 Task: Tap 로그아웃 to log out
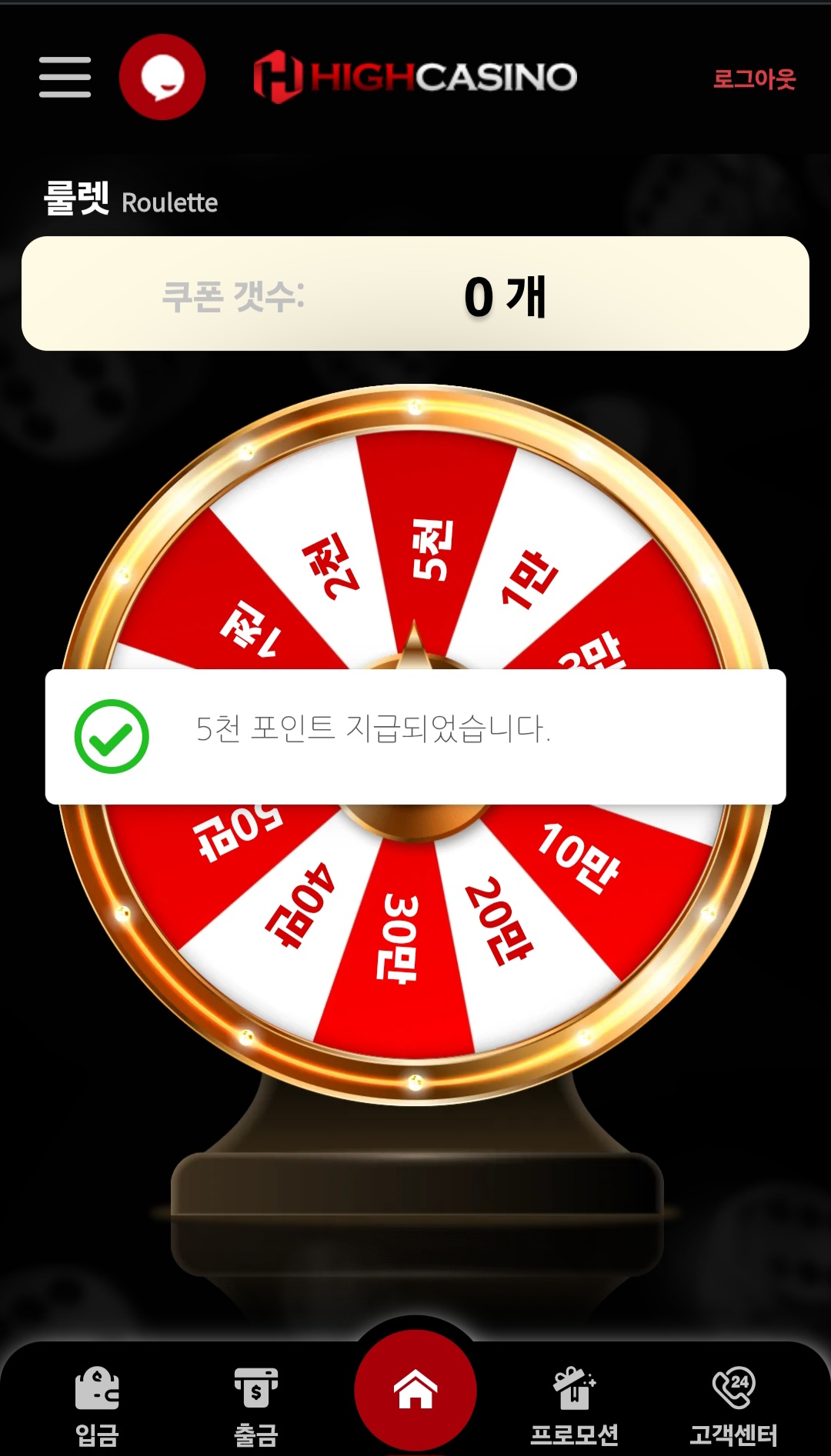pos(754,78)
